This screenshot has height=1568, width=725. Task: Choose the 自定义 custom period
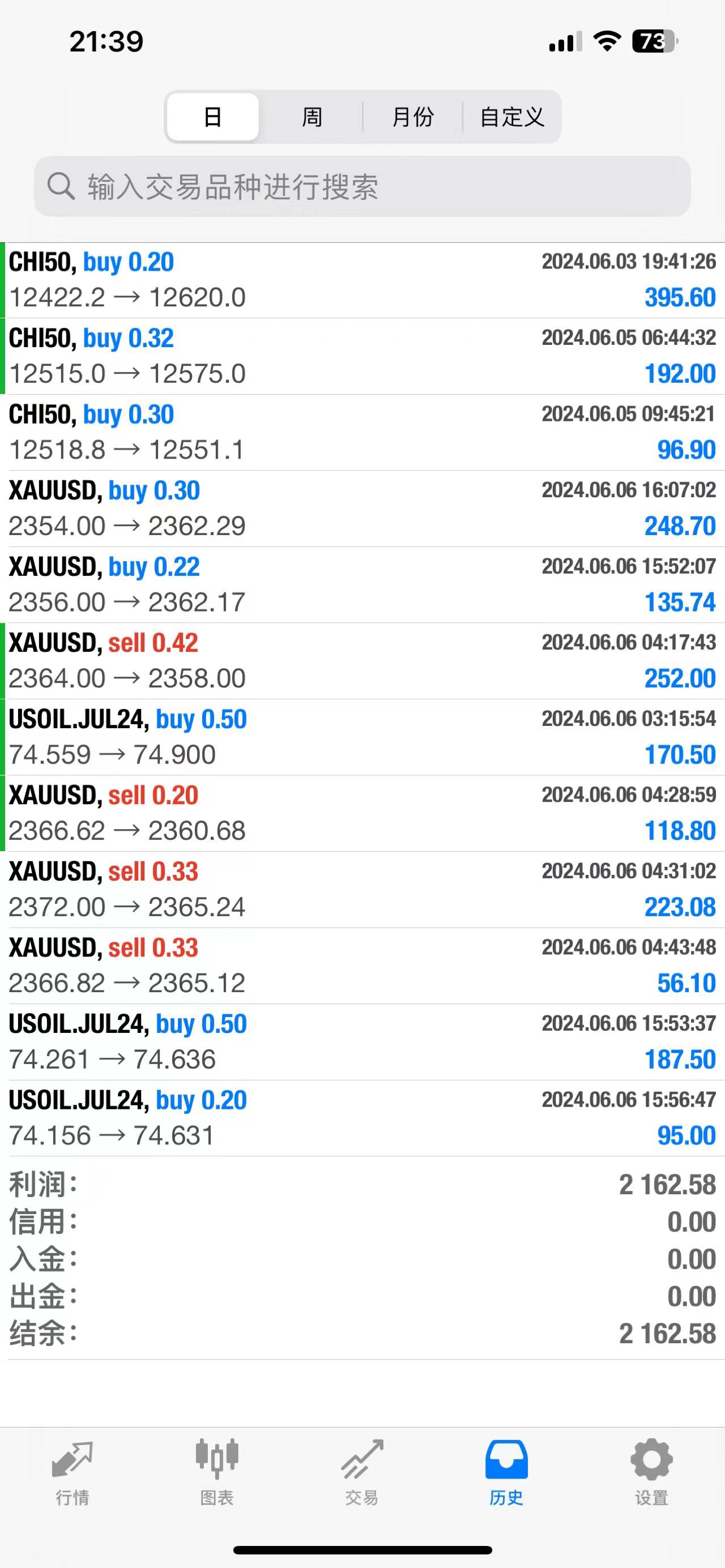(511, 117)
